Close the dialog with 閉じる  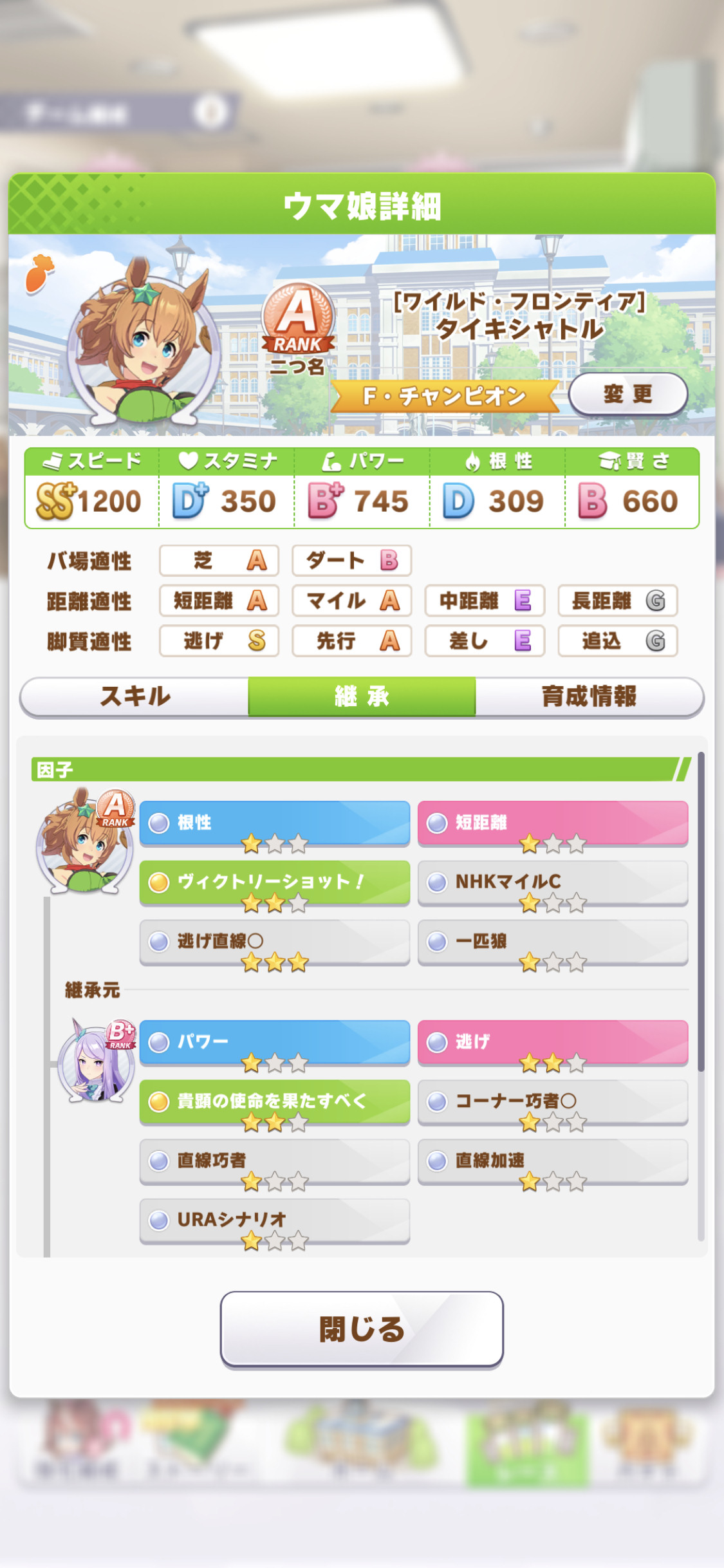click(362, 1329)
